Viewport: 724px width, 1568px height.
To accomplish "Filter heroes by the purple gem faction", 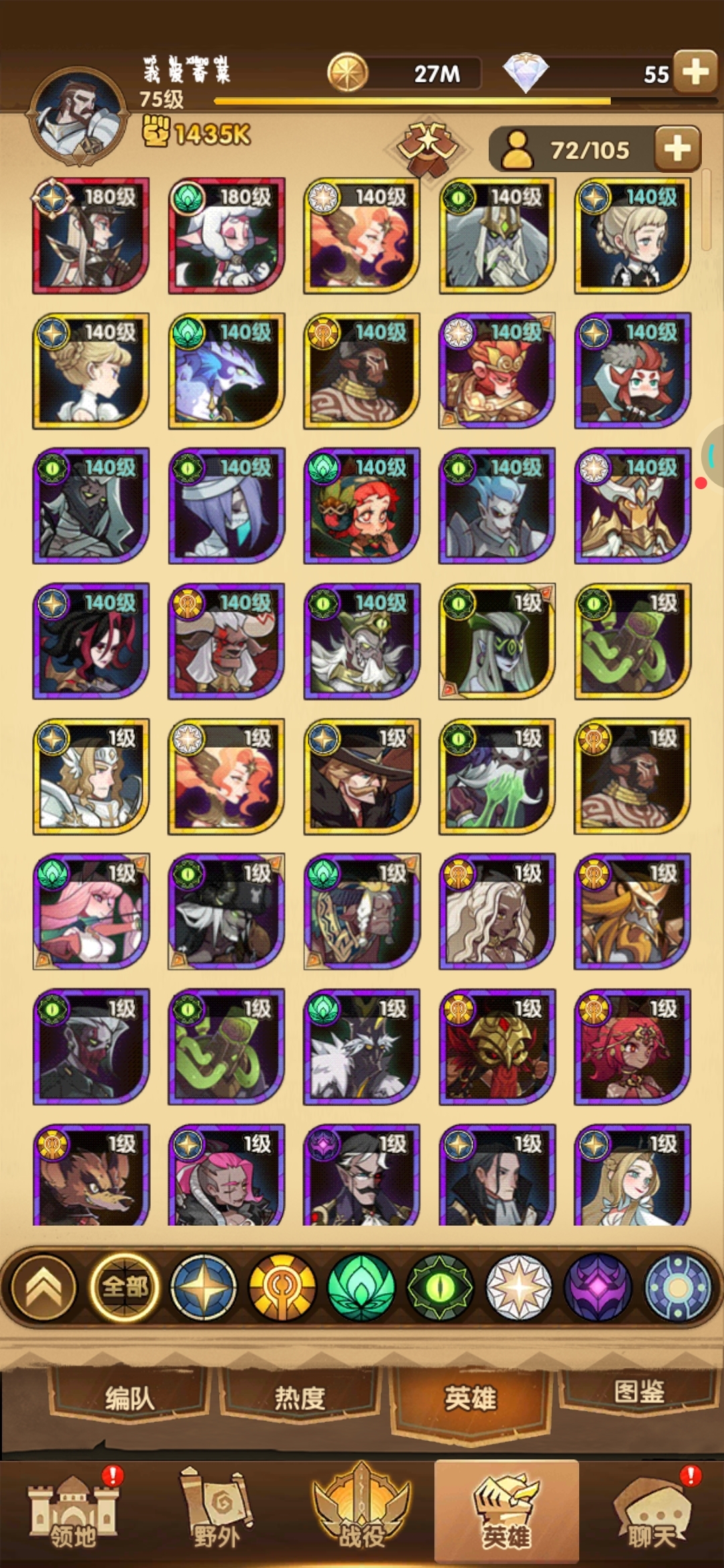I will coord(598,1287).
